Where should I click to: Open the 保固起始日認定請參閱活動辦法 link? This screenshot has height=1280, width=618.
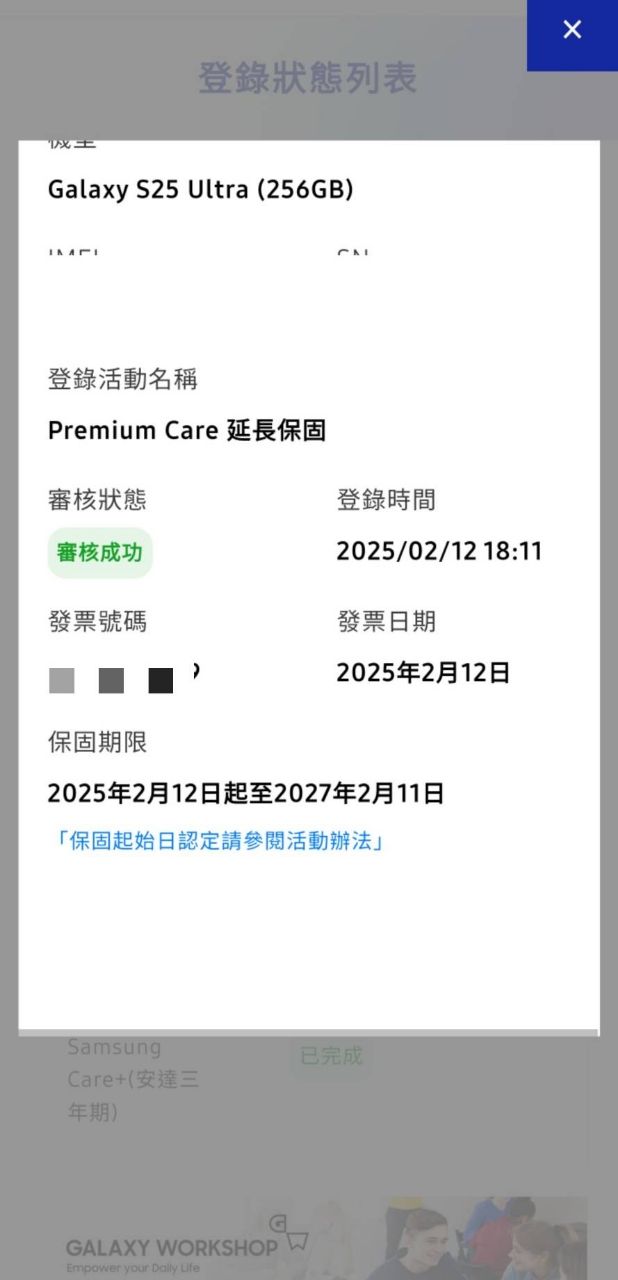pos(220,841)
